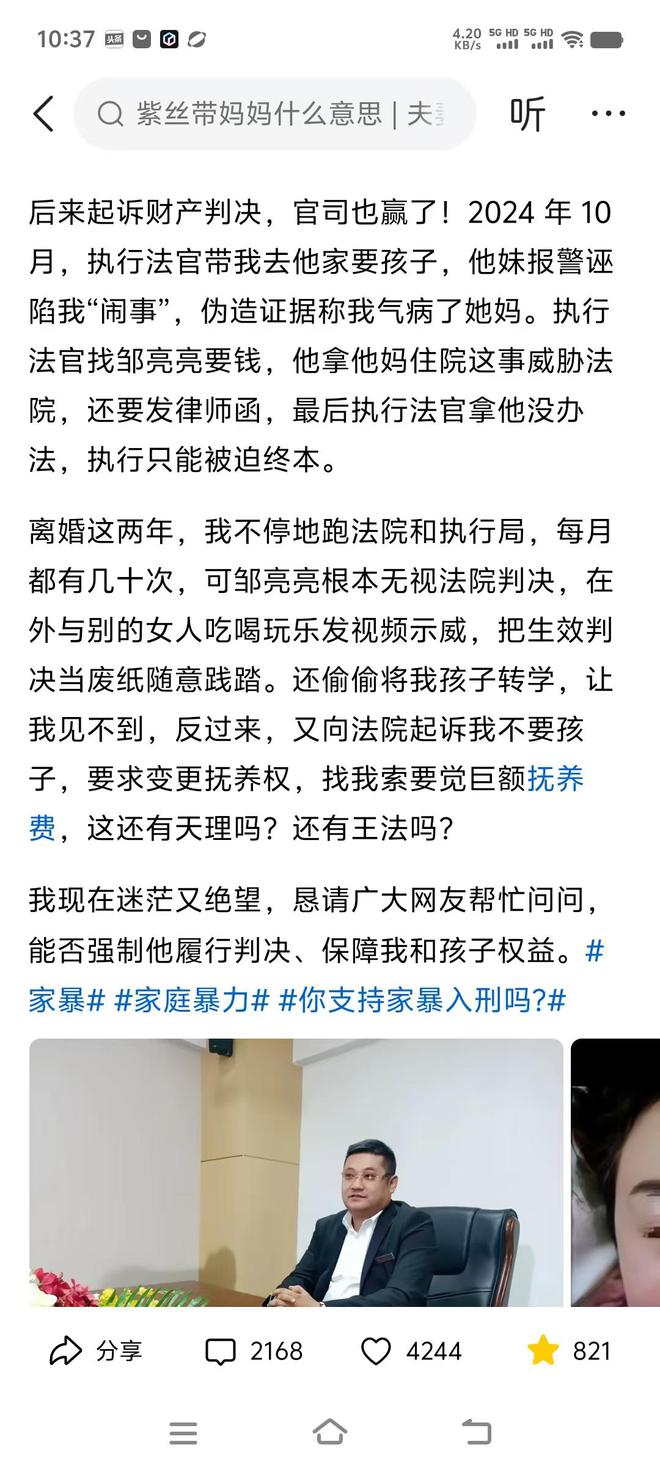Image resolution: width=660 pixels, height=1472 pixels.
Task: Open the 2168 comments
Action: pyautogui.click(x=253, y=1352)
